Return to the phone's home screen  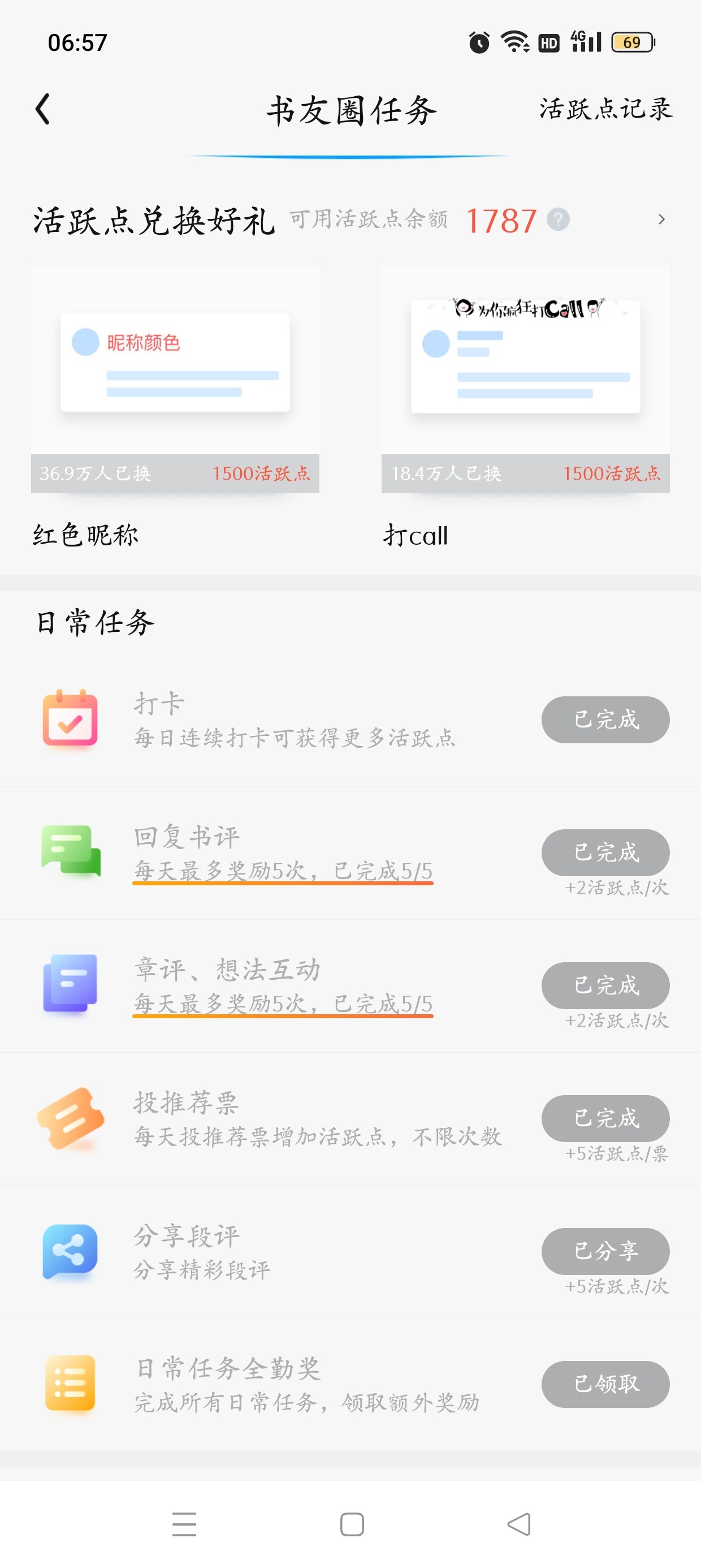pyautogui.click(x=352, y=1524)
